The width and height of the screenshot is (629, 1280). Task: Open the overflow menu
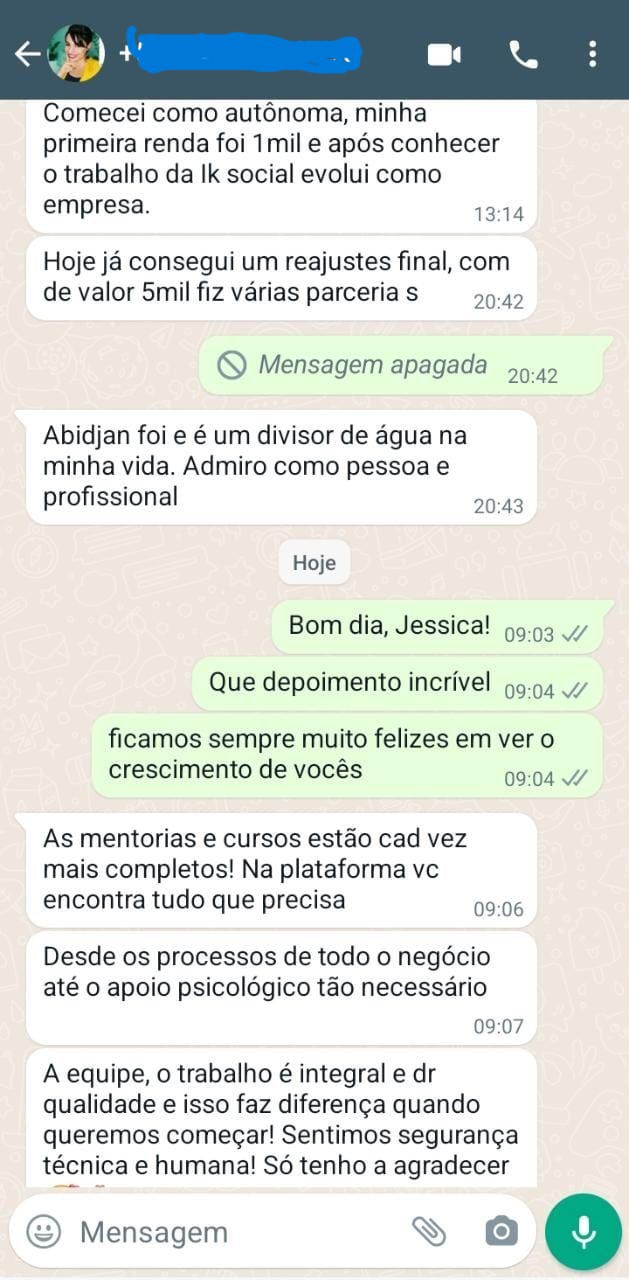pos(593,54)
